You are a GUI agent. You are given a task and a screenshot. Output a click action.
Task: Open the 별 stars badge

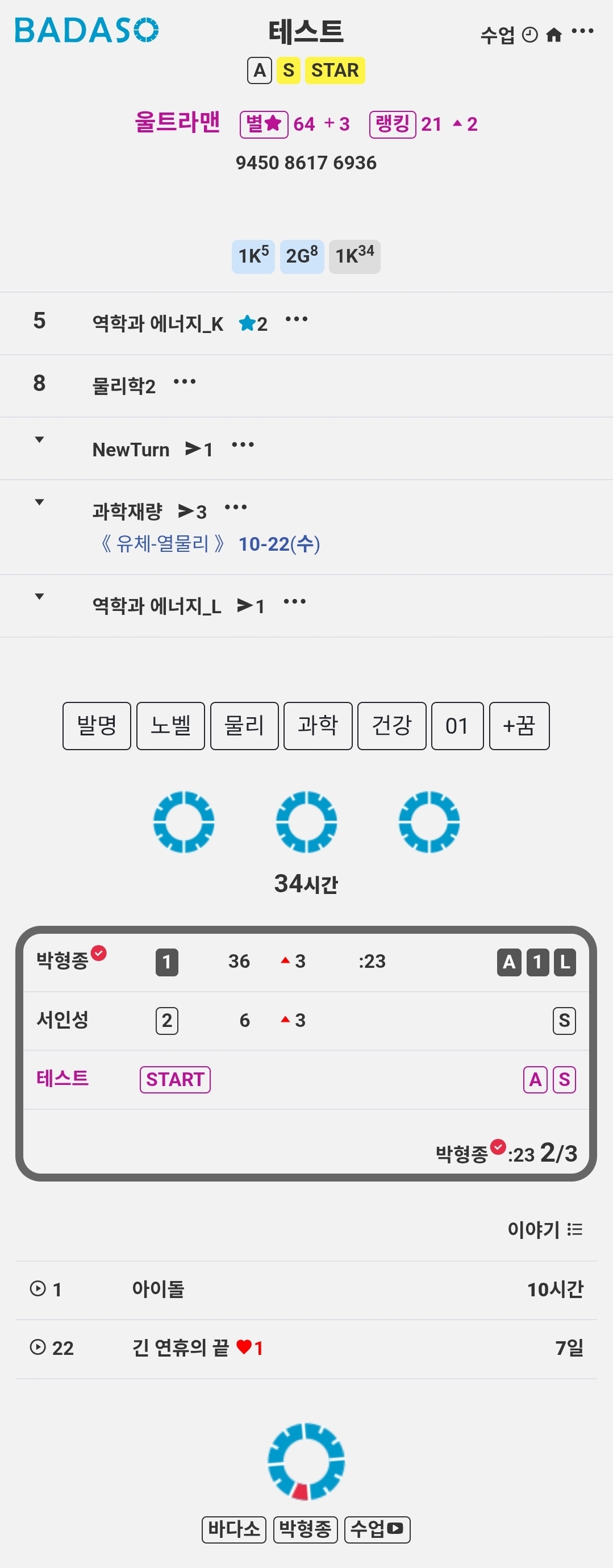[264, 124]
